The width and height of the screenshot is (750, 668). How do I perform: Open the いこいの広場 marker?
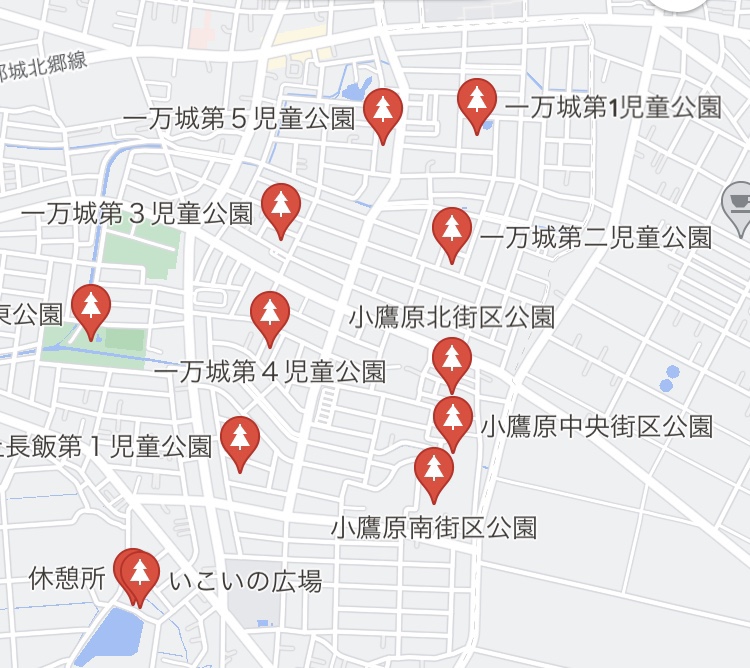coord(143,574)
